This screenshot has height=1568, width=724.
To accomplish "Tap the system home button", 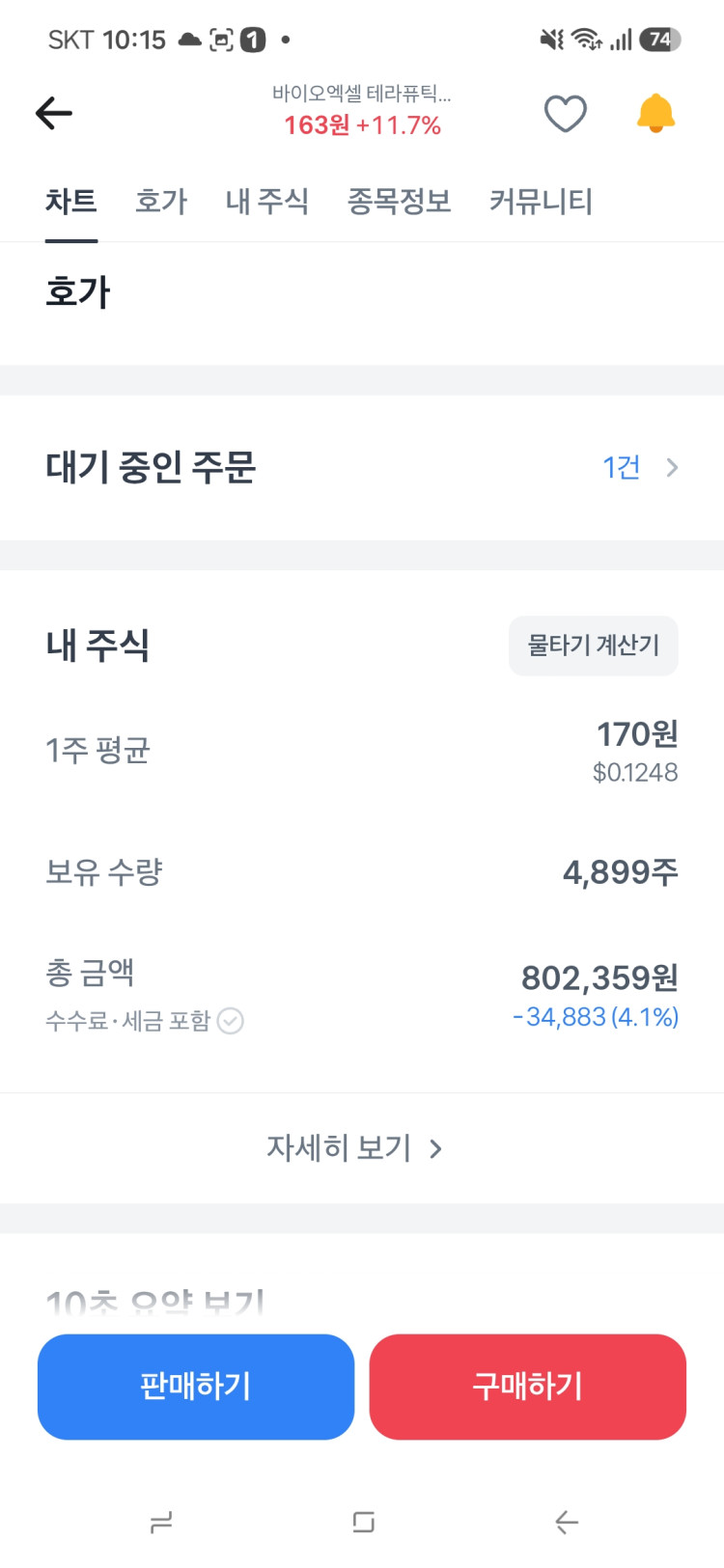I will (363, 1522).
